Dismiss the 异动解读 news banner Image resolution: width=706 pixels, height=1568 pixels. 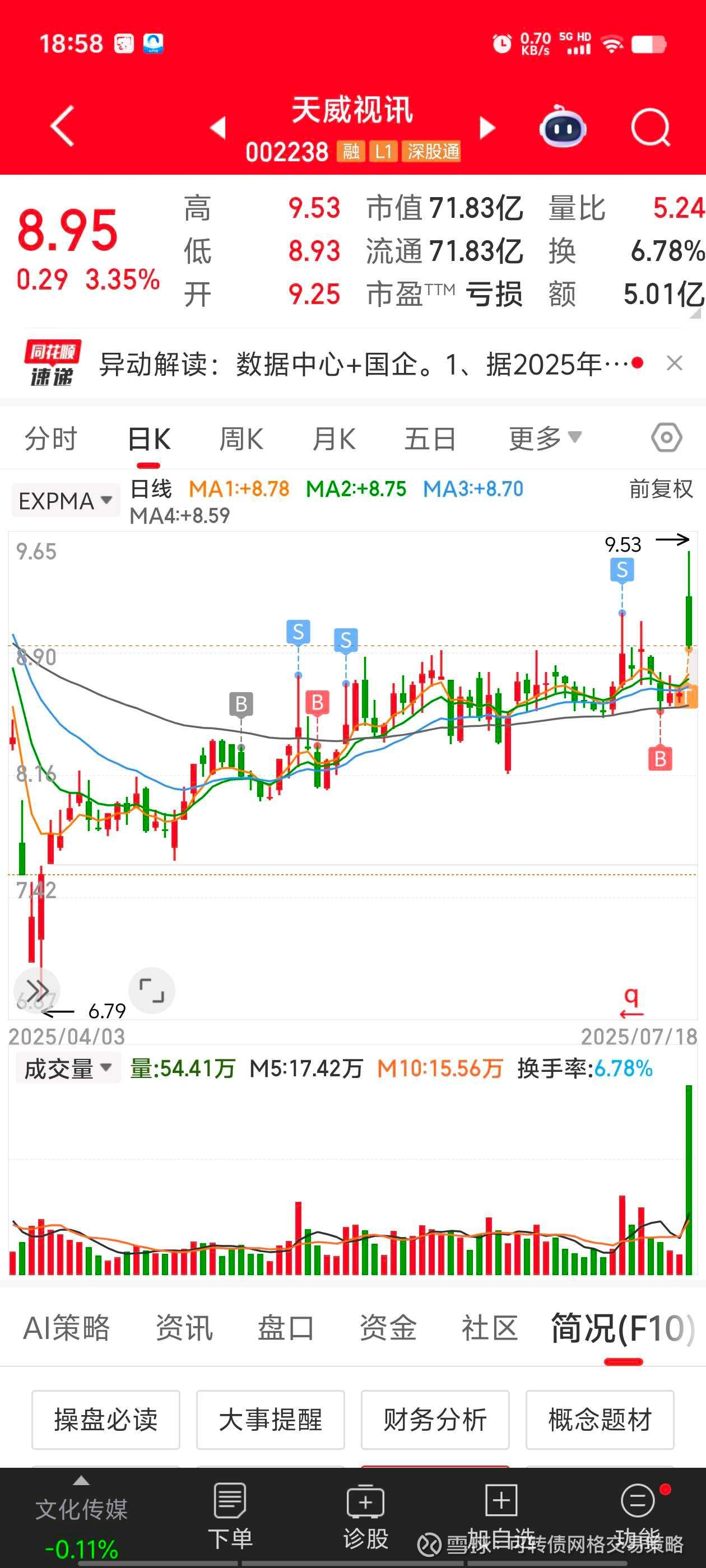click(674, 363)
